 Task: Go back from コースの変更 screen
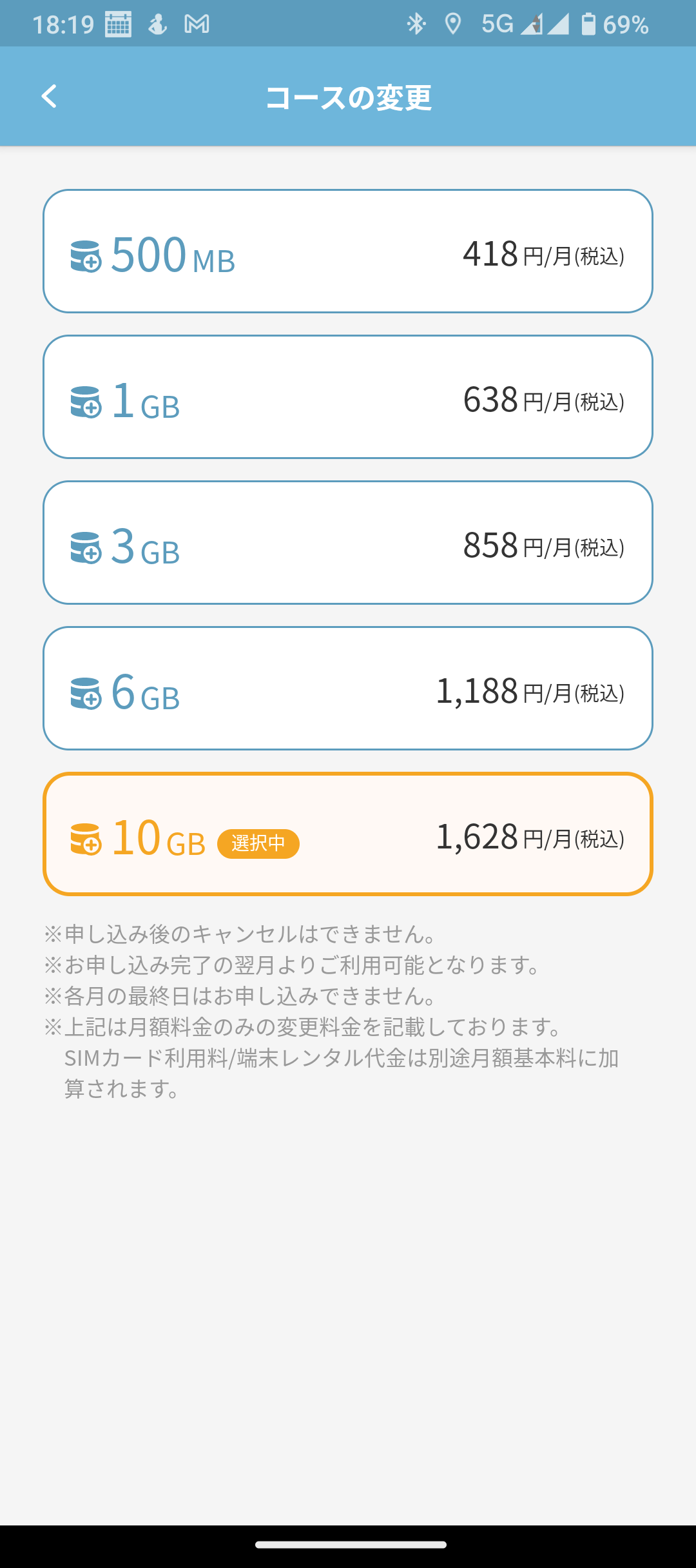(49, 97)
